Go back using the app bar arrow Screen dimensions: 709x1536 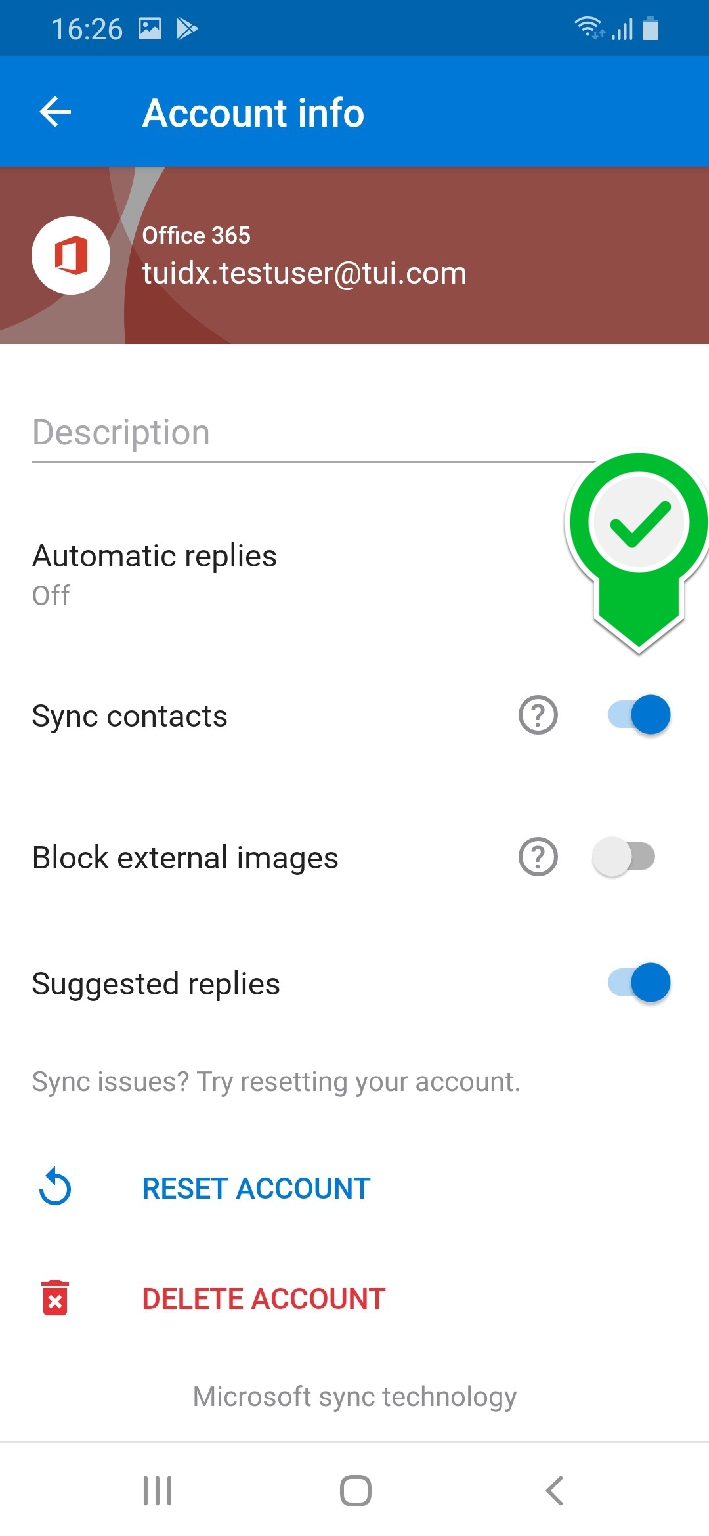(x=55, y=112)
